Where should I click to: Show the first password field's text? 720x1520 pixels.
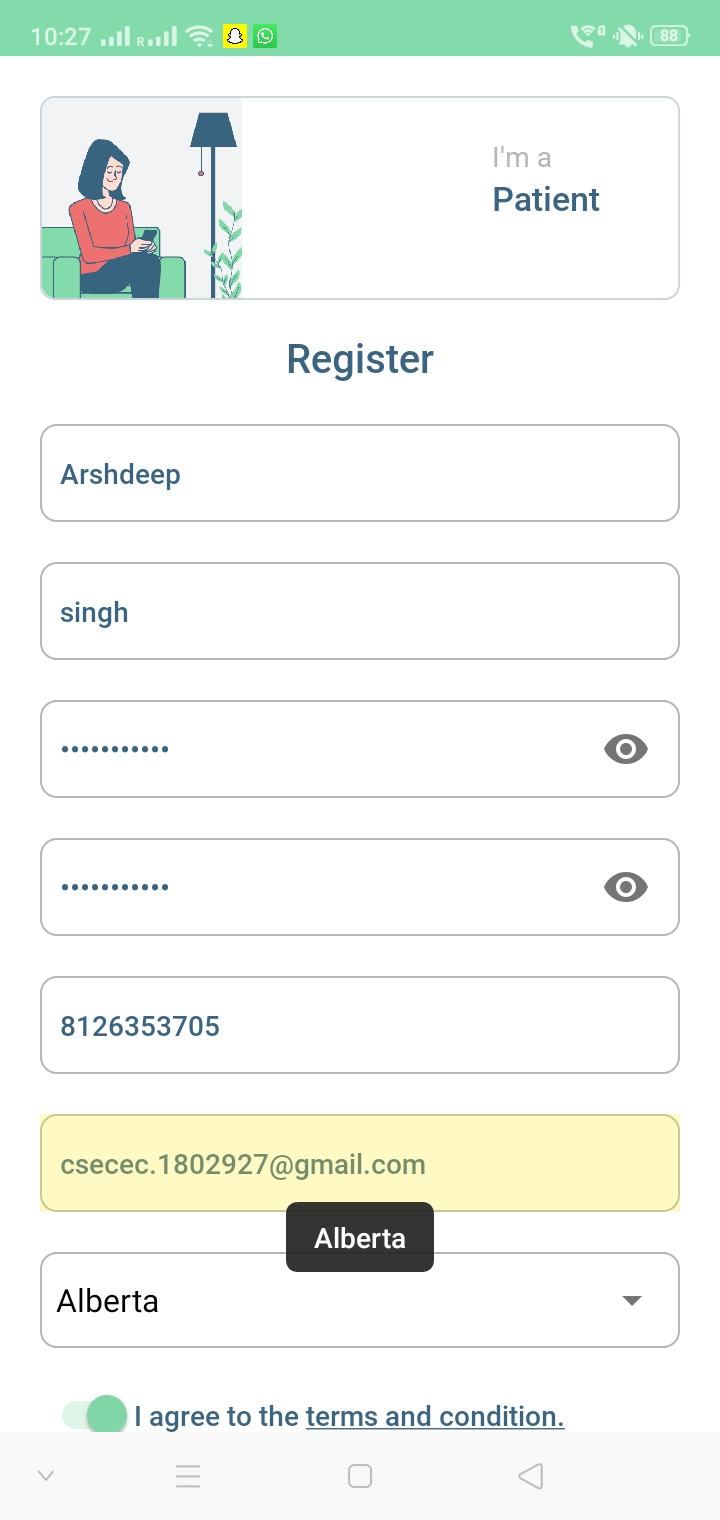(x=626, y=749)
